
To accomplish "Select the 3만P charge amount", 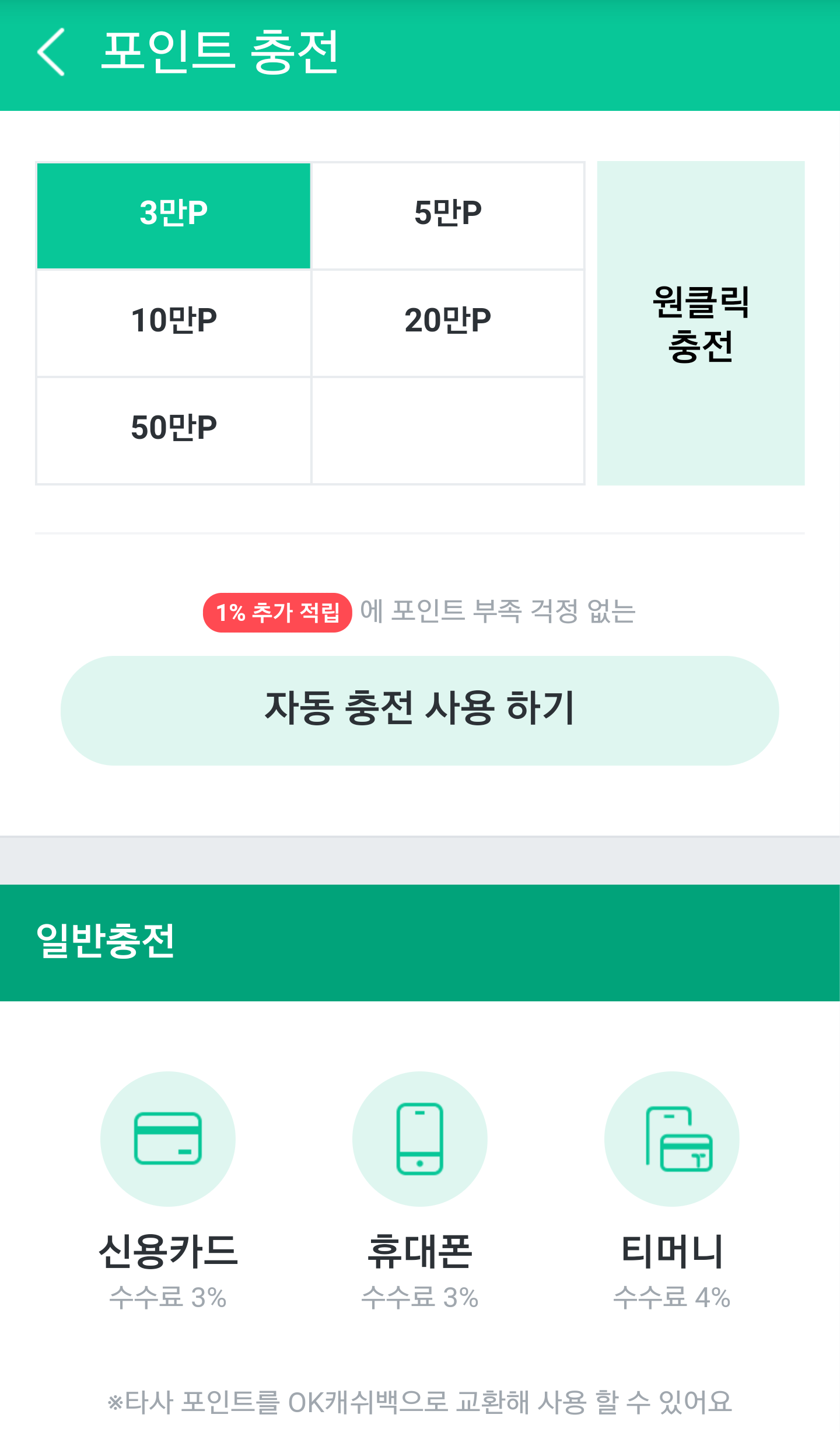I will point(173,215).
